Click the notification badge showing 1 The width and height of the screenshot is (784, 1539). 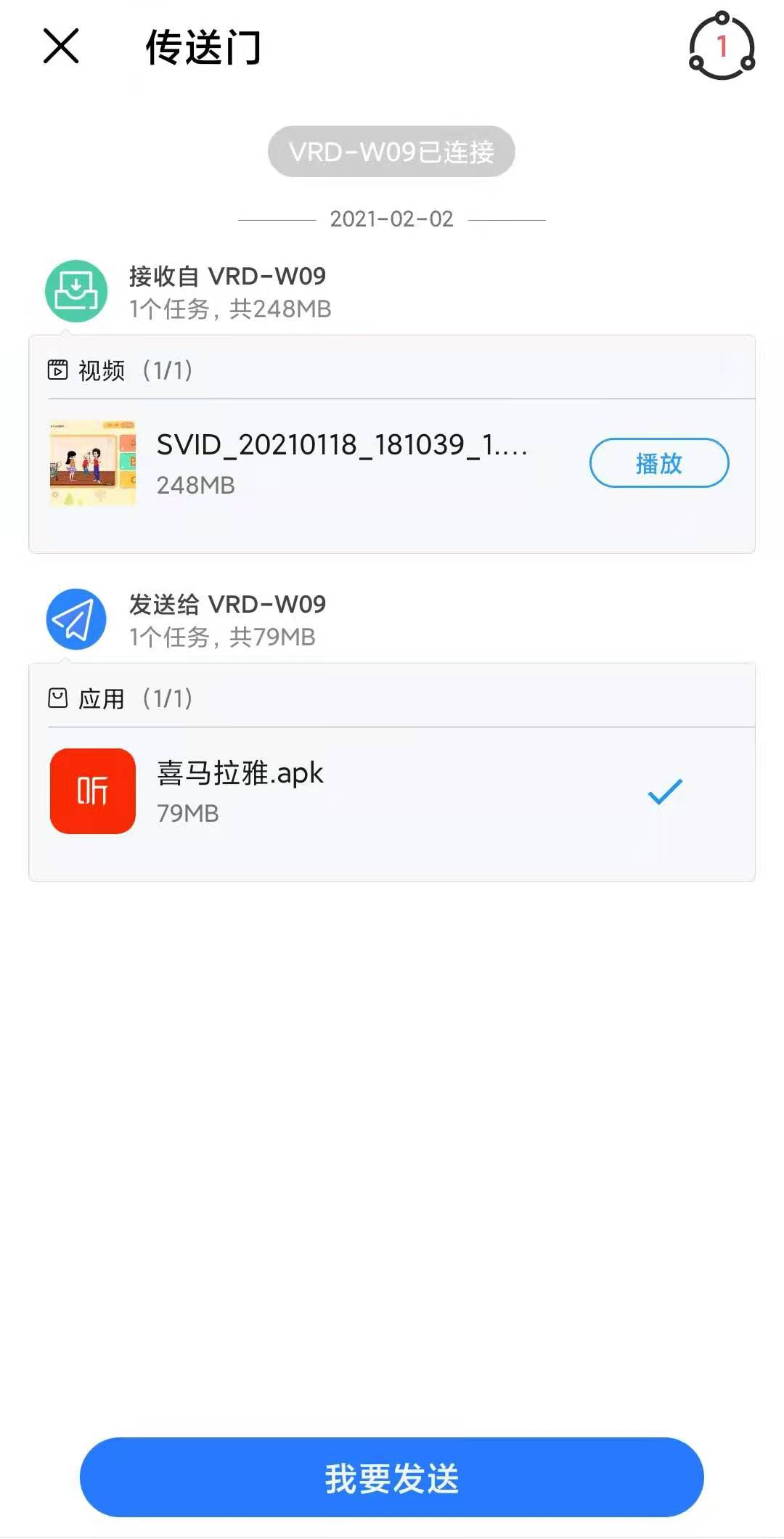point(722,45)
